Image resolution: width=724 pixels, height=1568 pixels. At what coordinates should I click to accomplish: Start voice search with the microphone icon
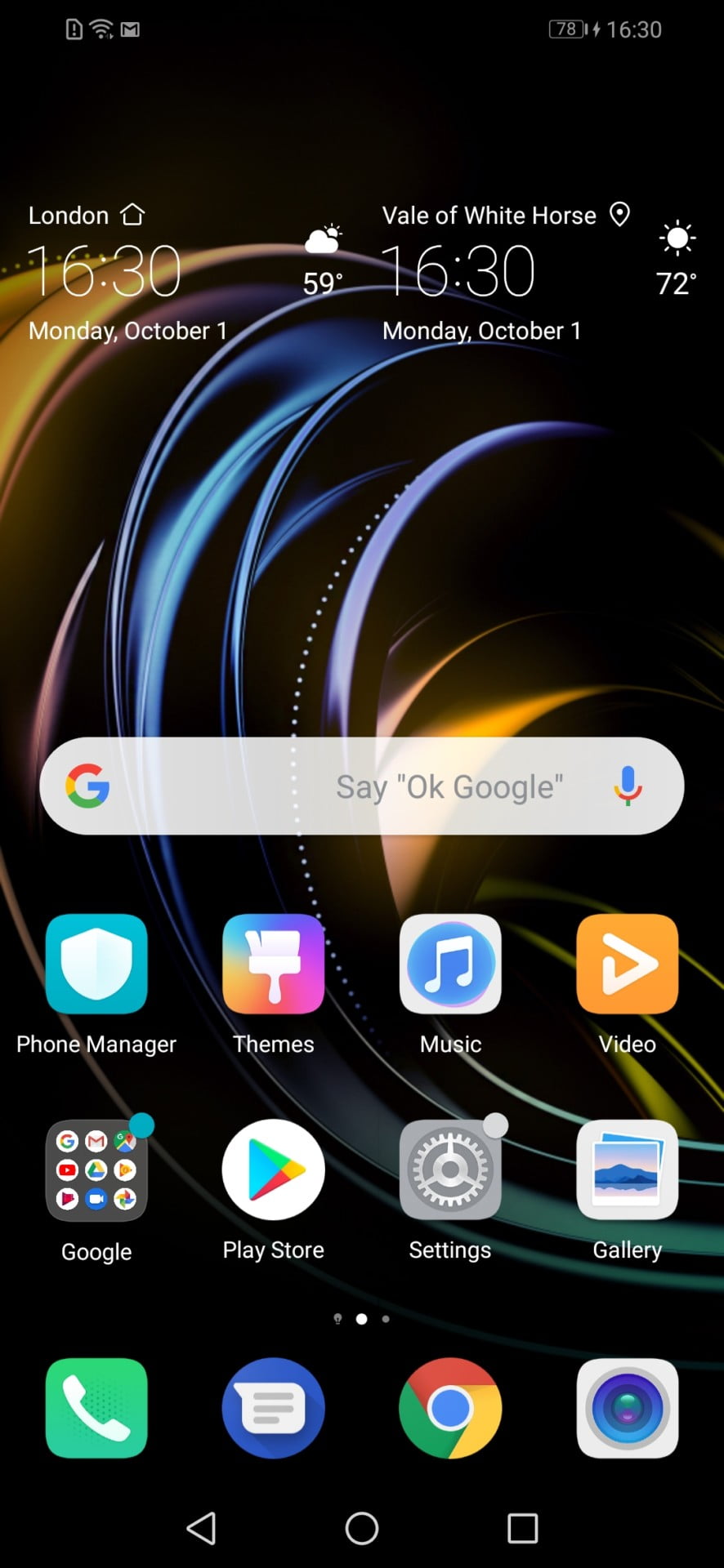(x=628, y=786)
